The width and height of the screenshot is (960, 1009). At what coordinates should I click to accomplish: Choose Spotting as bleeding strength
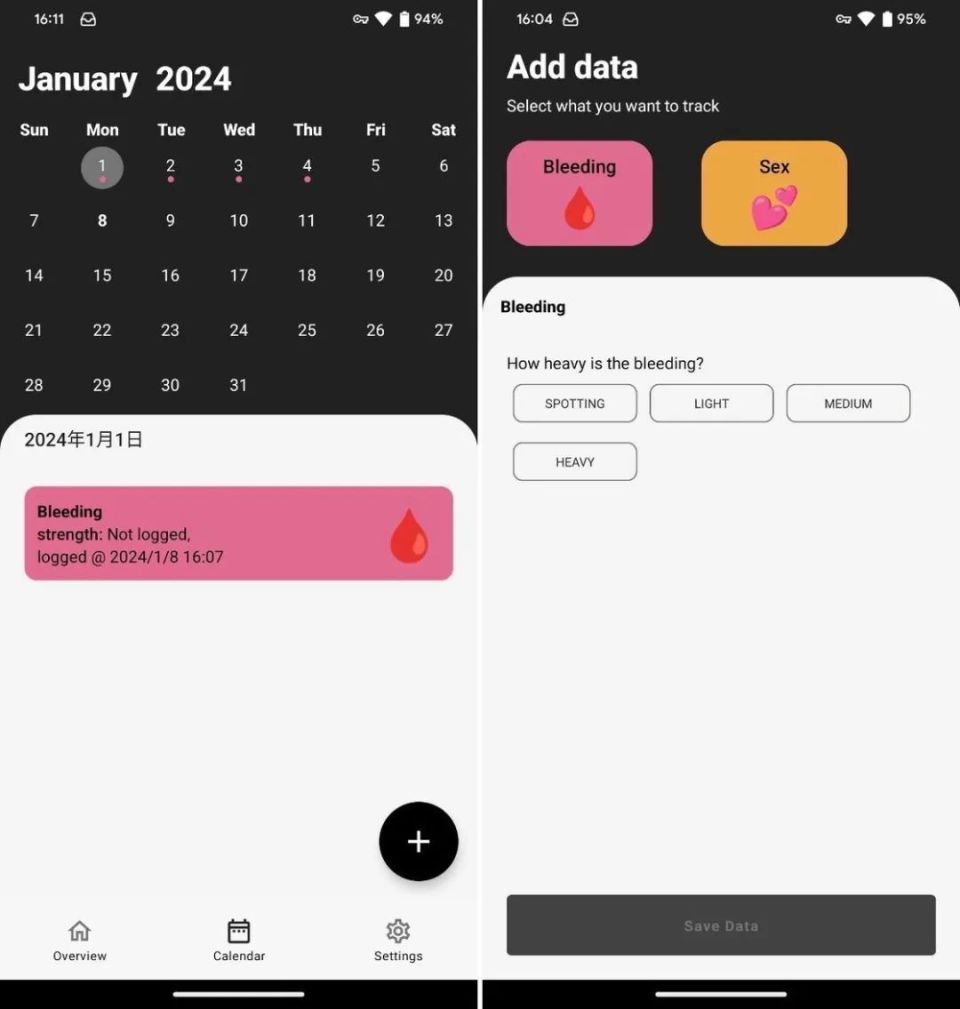coord(575,403)
